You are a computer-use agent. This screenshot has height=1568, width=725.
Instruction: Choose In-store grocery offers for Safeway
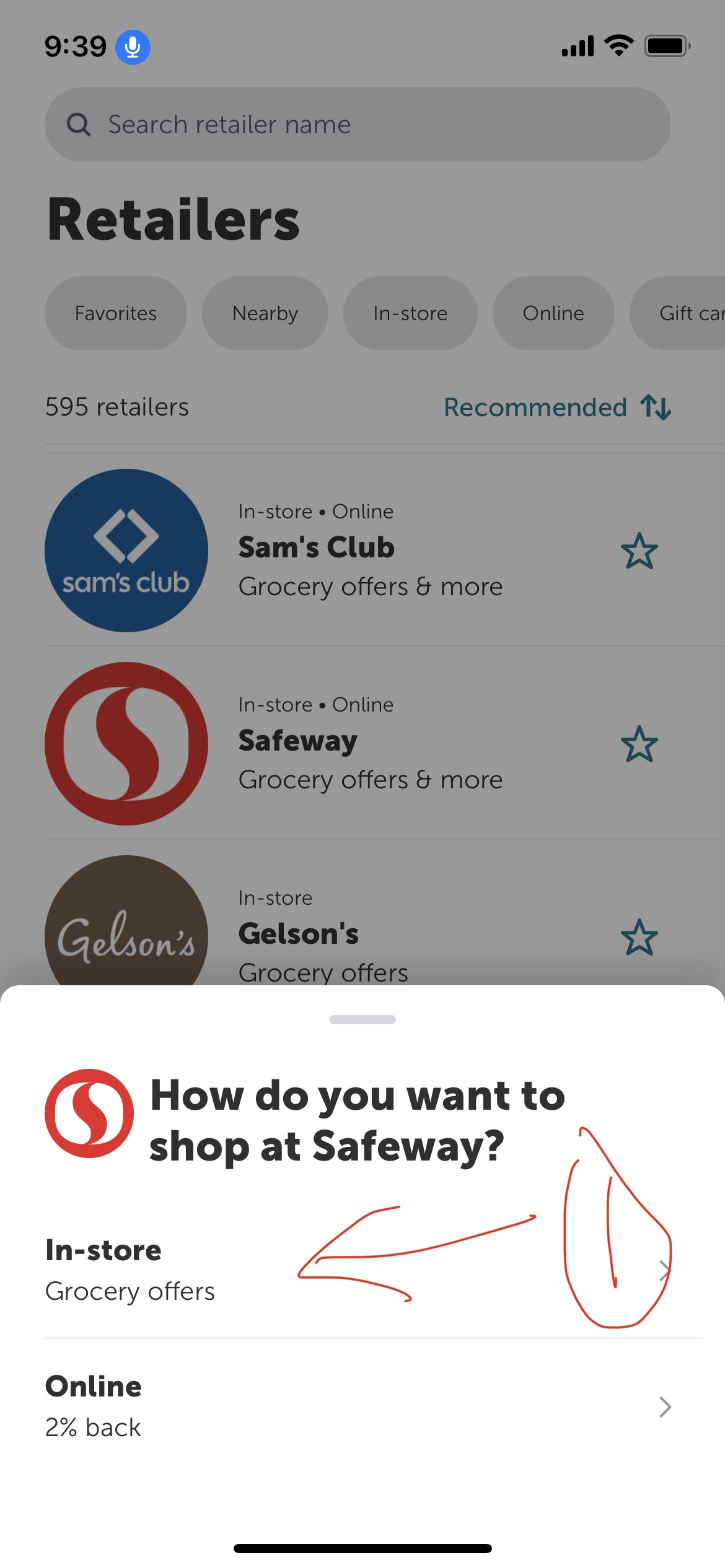[362, 1270]
